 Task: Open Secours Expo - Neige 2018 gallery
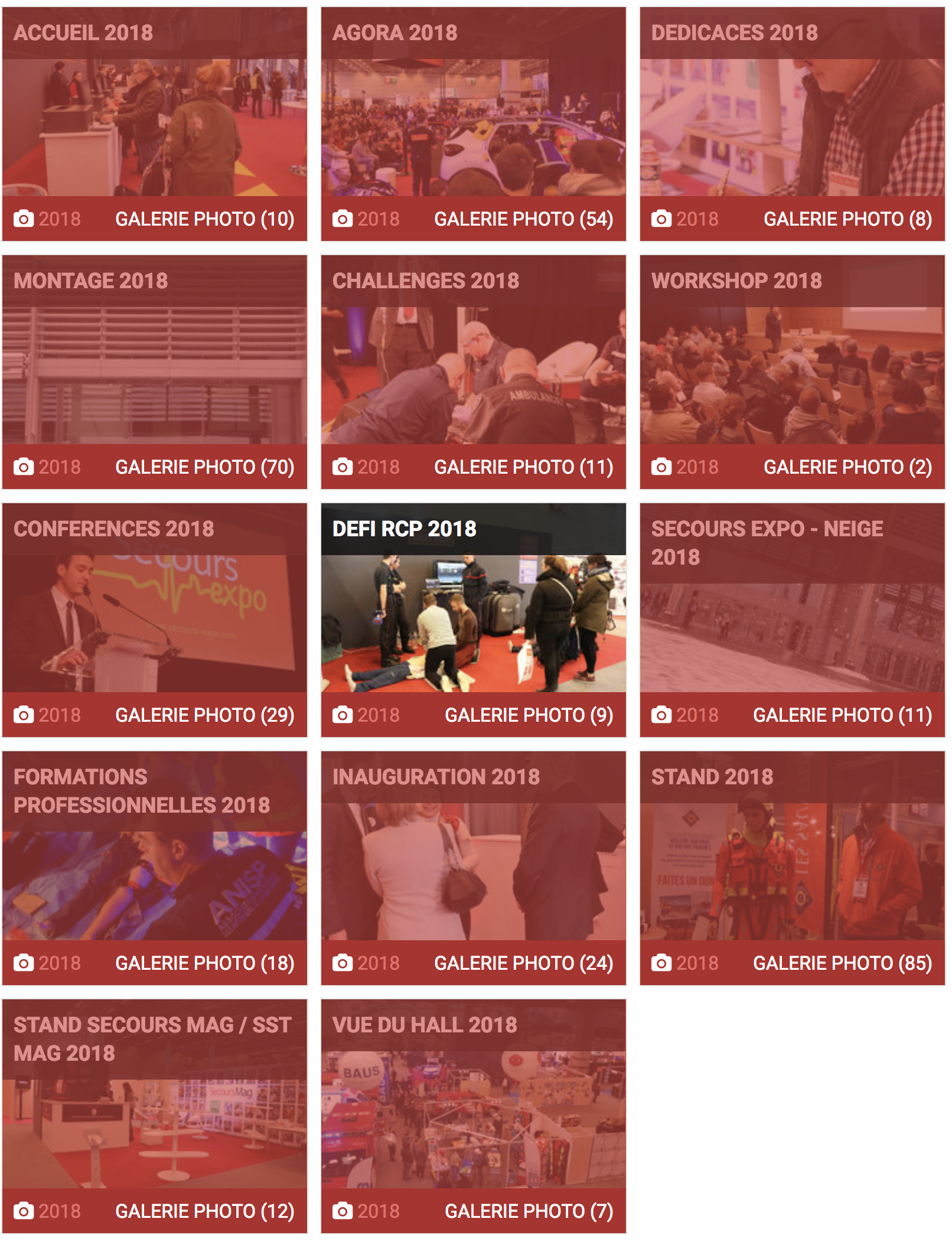792,620
